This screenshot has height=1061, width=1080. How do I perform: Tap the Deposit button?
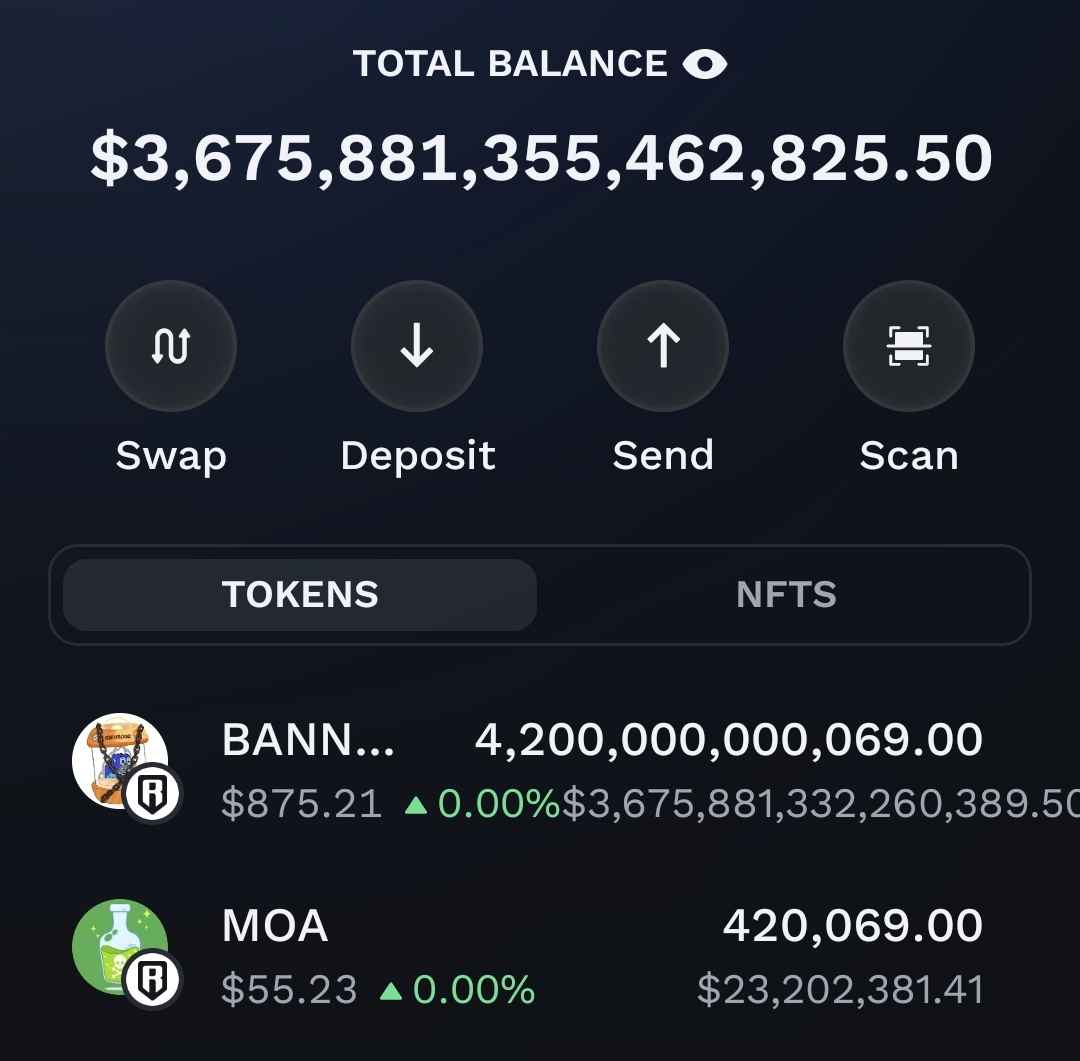click(416, 347)
